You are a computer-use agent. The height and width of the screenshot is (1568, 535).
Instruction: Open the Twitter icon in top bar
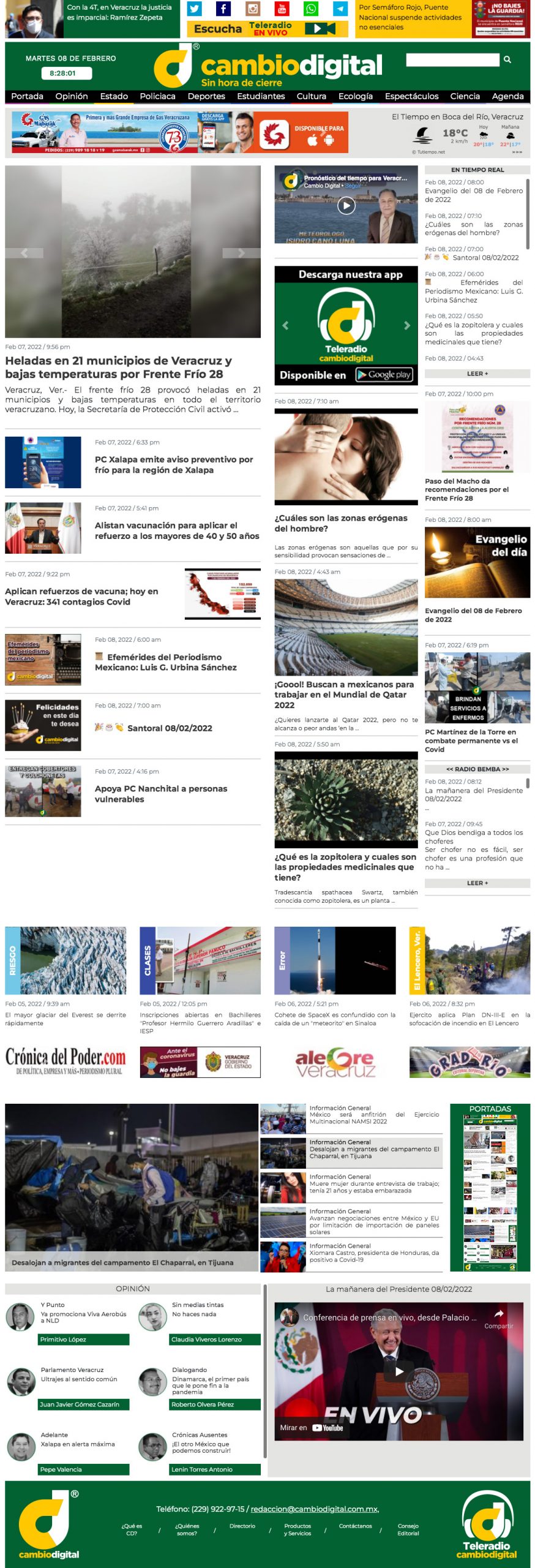pyautogui.click(x=194, y=9)
